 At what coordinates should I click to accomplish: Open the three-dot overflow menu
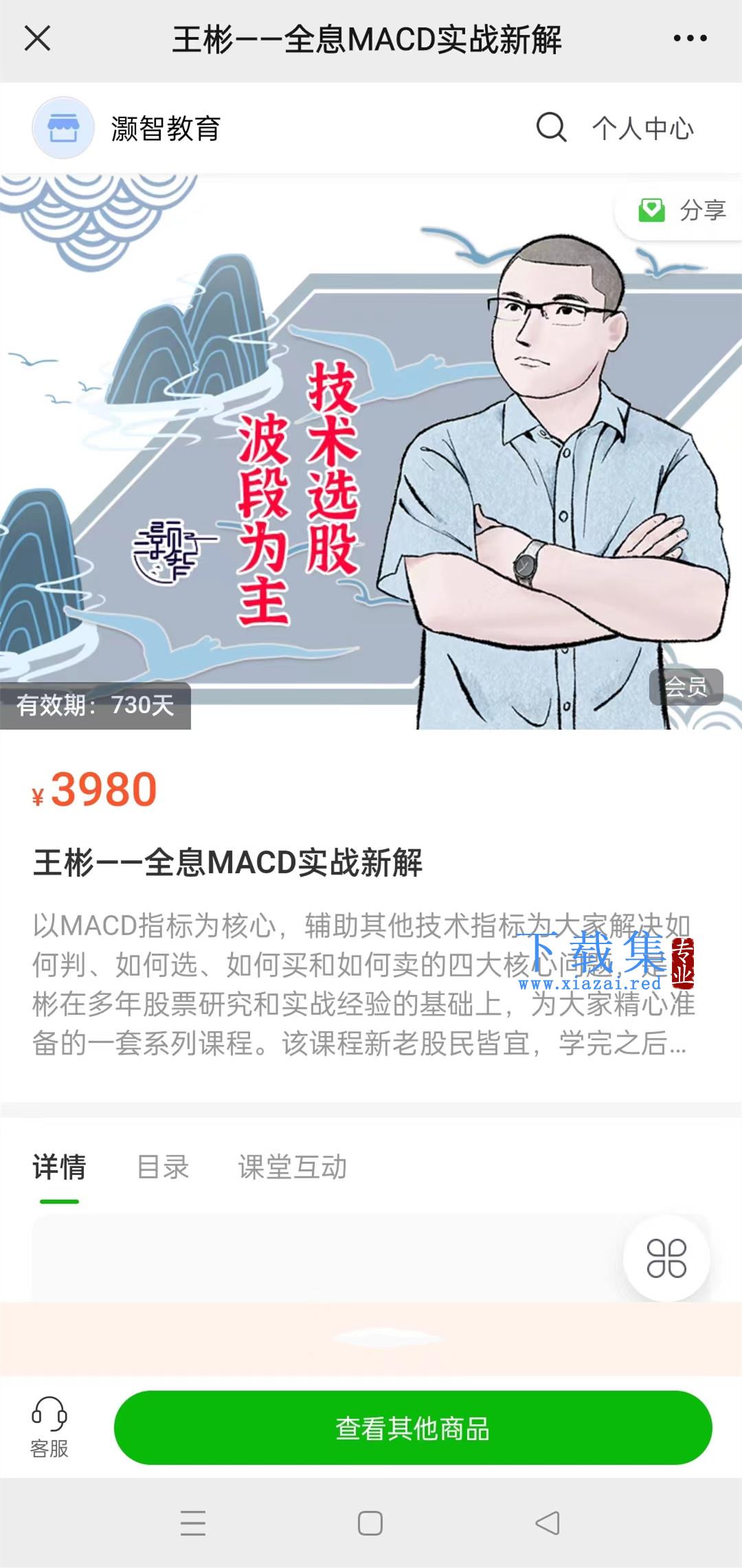click(690, 38)
